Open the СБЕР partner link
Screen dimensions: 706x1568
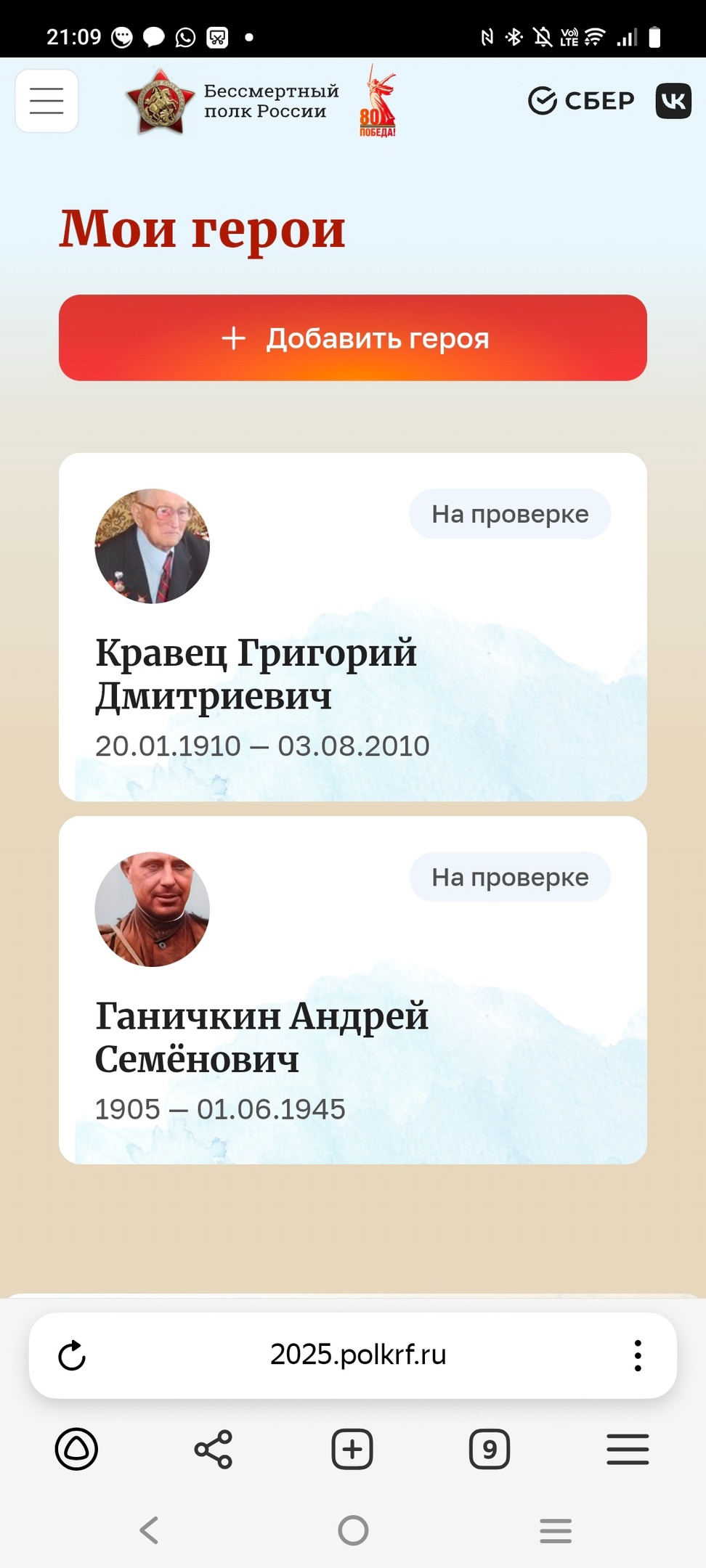coord(581,101)
